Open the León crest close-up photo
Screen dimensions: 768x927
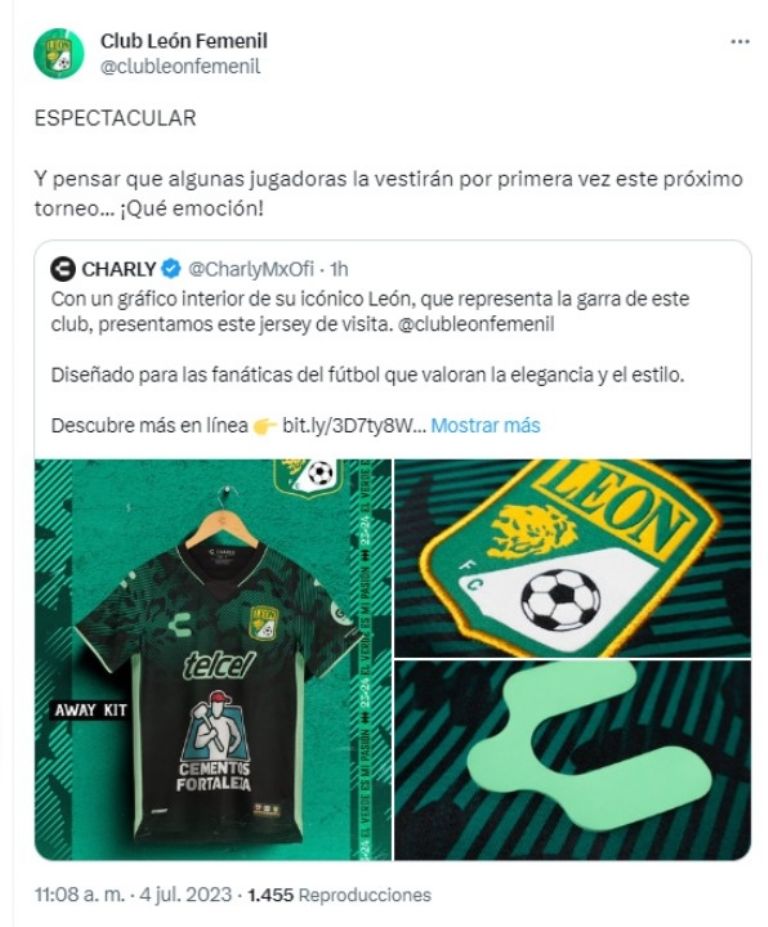[x=572, y=556]
